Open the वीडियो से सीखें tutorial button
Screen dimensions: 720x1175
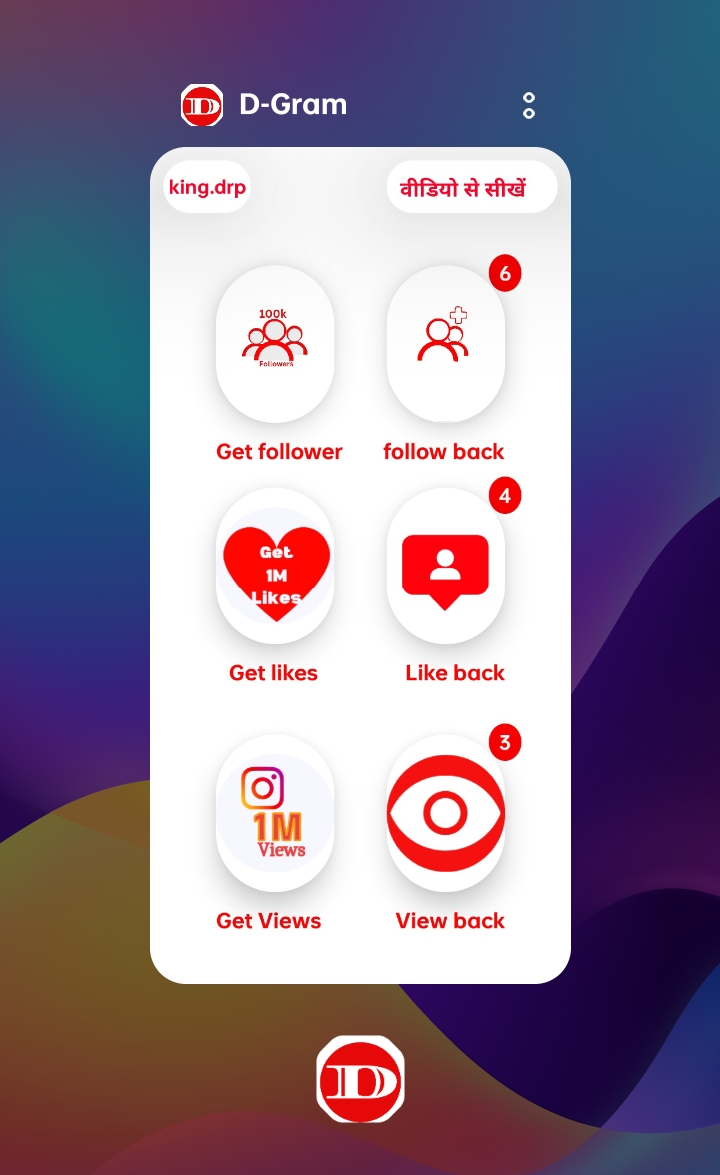(471, 187)
